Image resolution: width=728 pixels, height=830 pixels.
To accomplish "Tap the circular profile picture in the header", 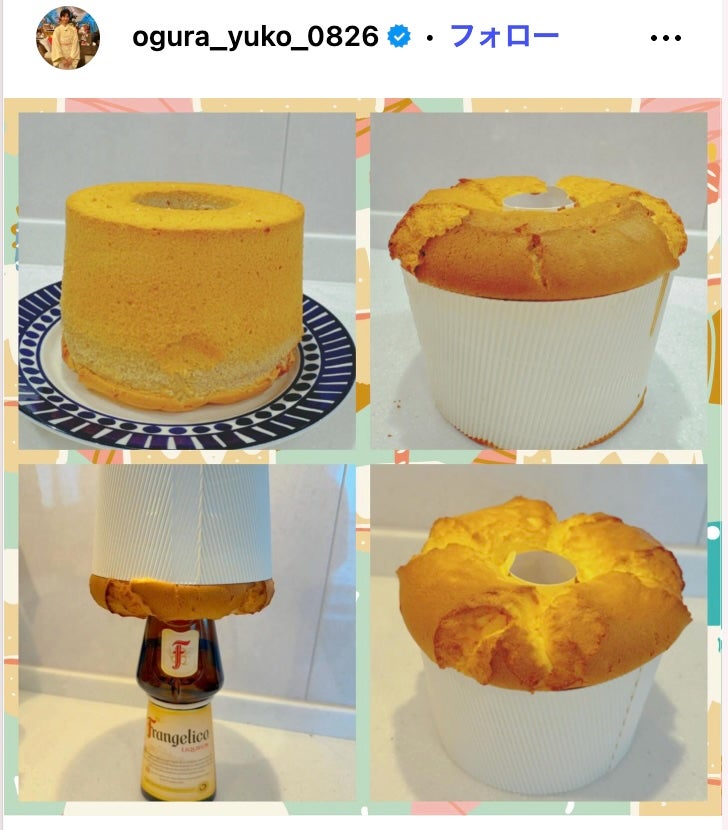I will click(70, 33).
